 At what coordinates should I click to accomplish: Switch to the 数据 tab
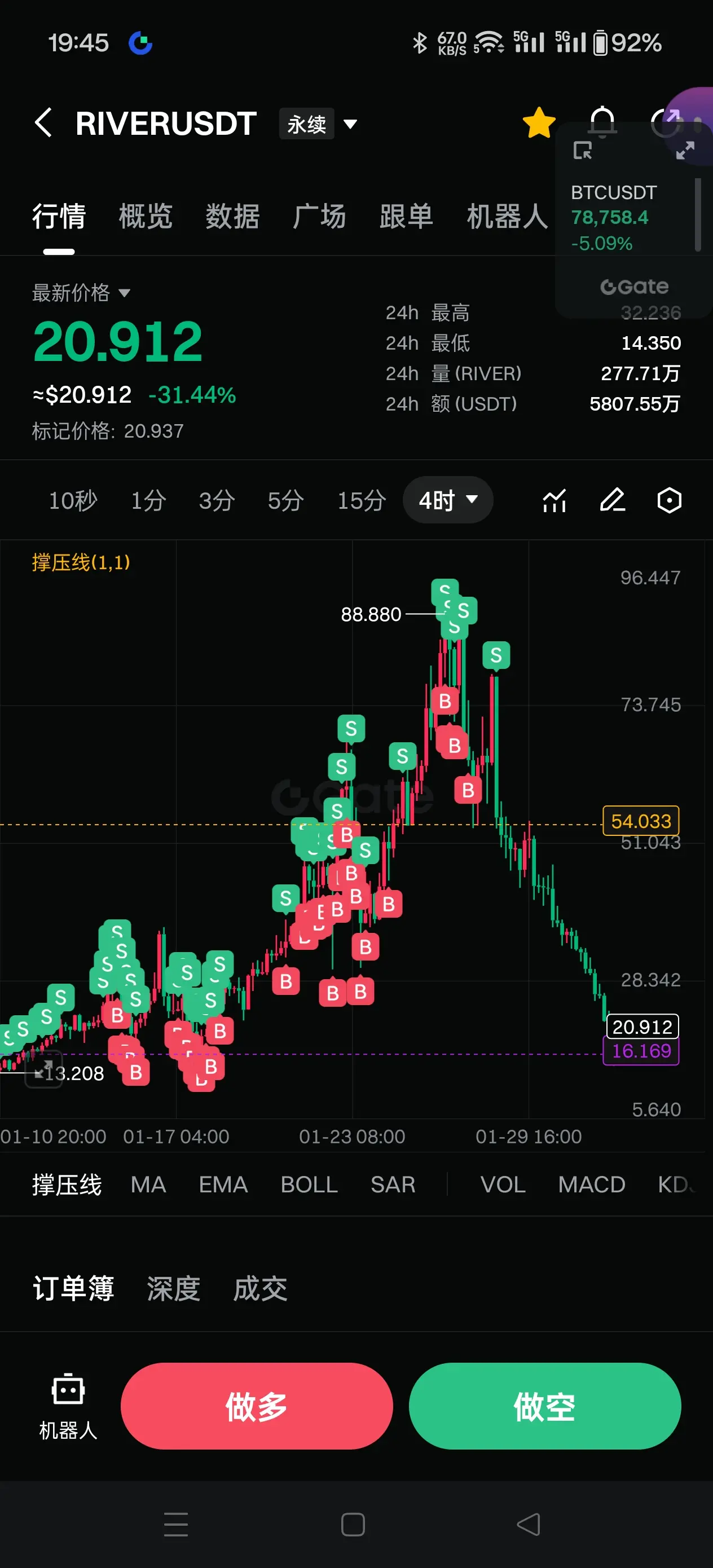232,217
